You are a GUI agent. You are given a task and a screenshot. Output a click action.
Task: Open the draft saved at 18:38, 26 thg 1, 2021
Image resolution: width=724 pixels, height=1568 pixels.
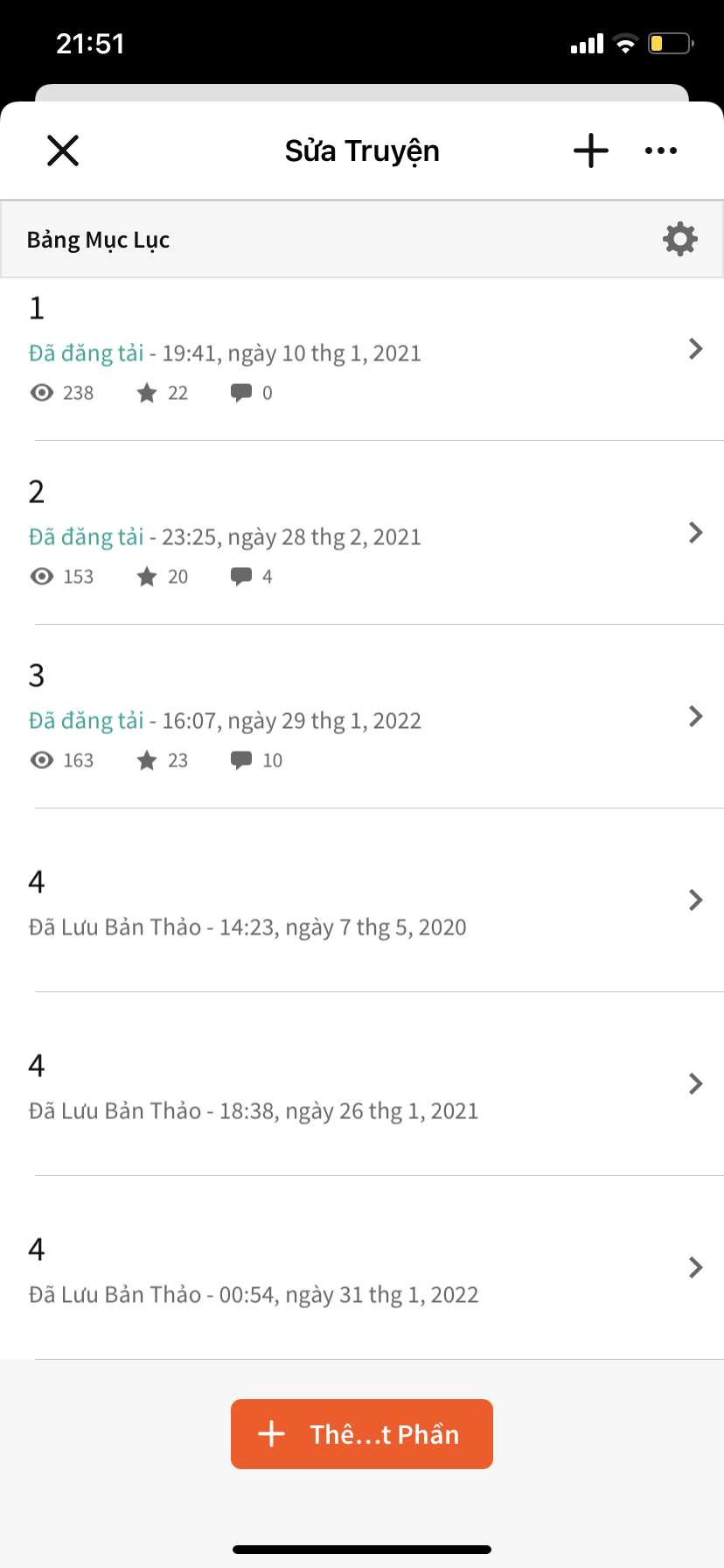pos(362,1084)
